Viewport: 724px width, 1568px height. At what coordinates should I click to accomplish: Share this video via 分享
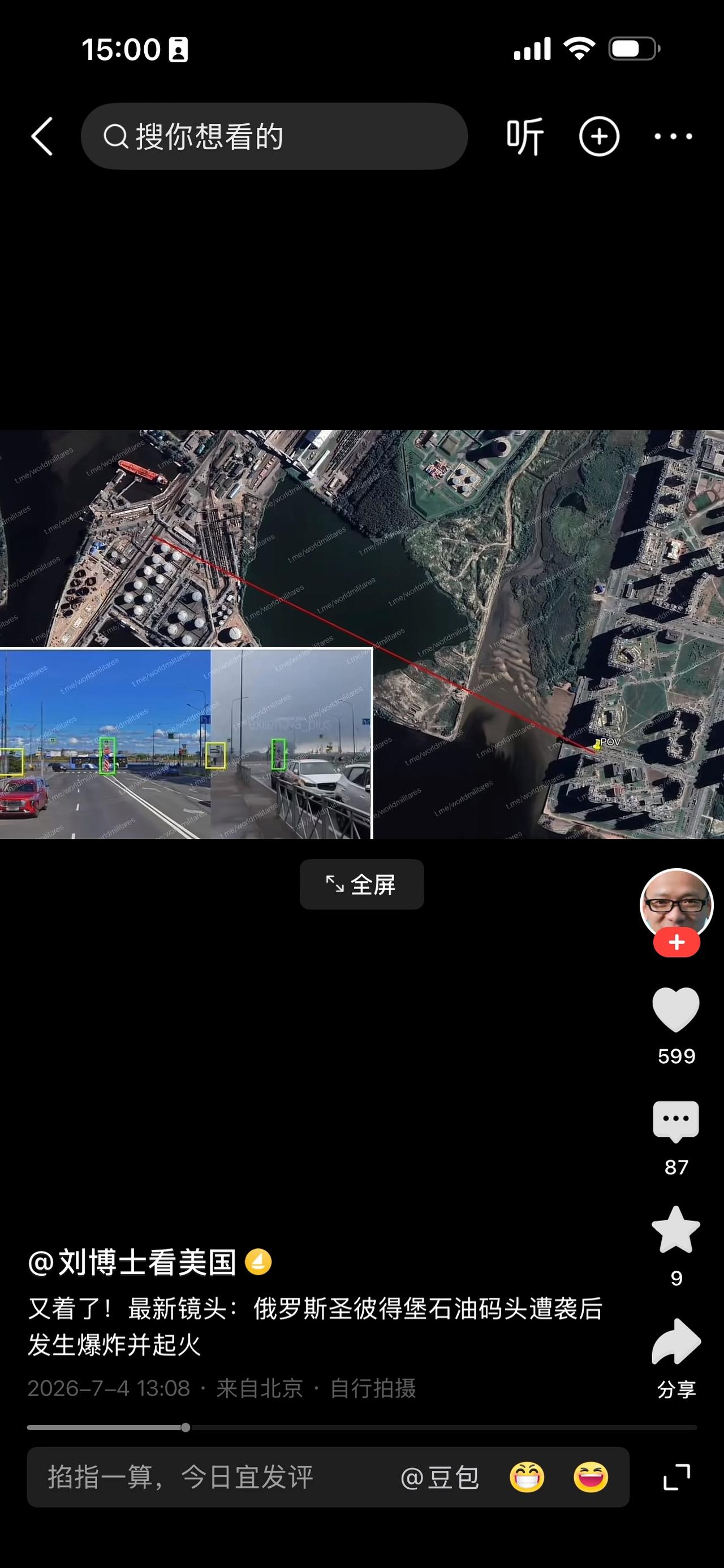(676, 1341)
